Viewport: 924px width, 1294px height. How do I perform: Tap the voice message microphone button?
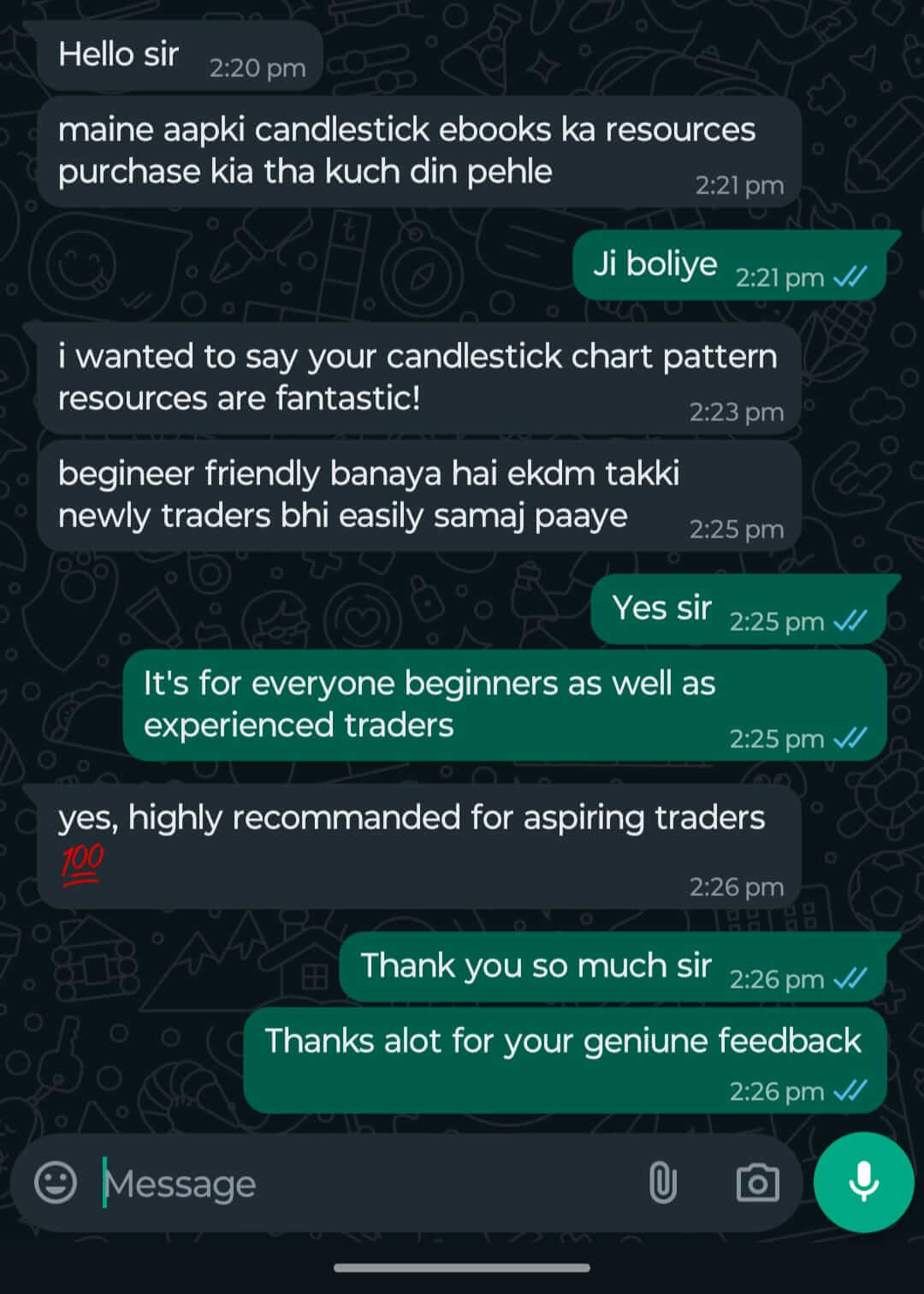point(863,1182)
